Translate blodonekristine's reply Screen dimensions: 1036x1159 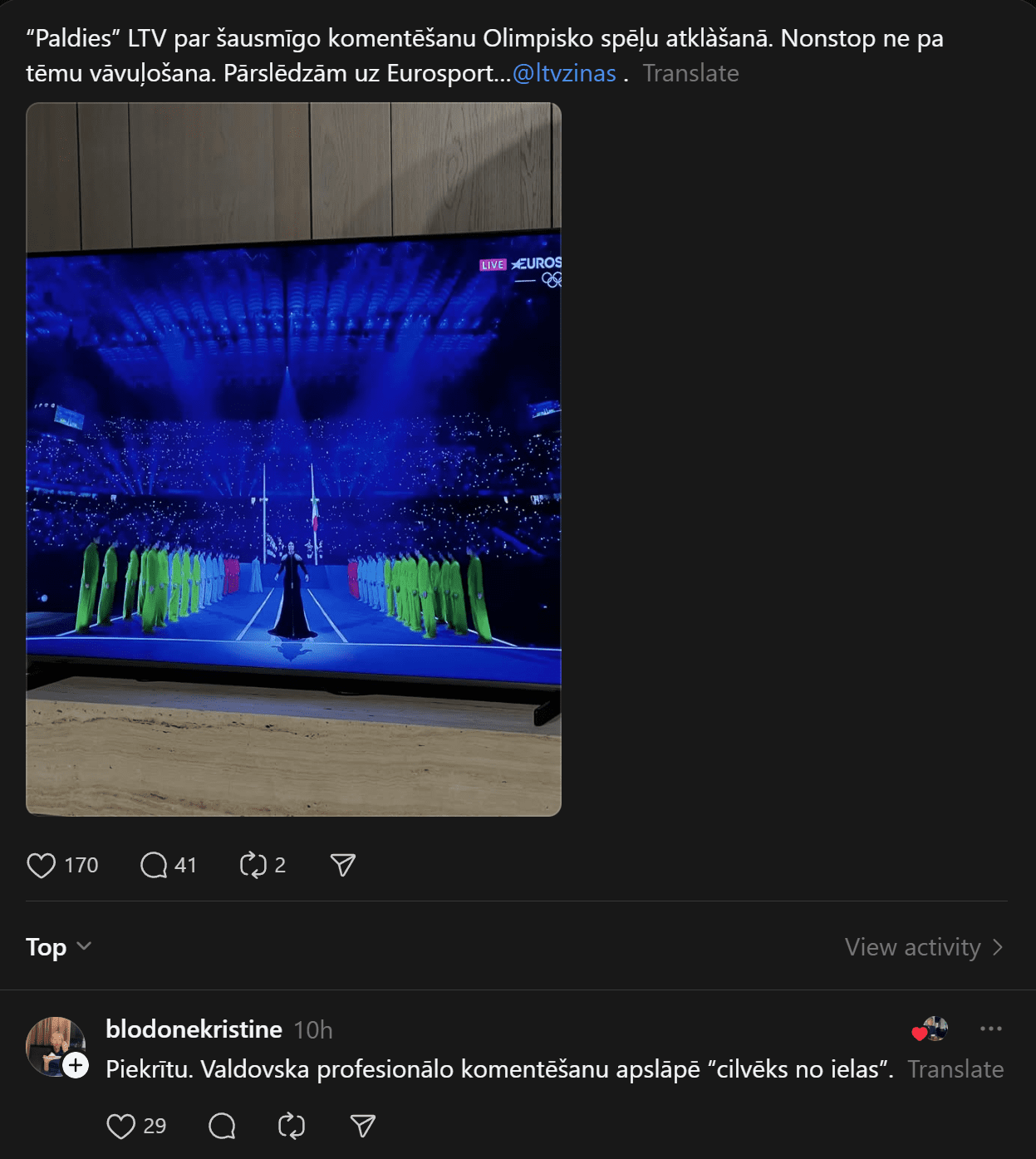955,1069
